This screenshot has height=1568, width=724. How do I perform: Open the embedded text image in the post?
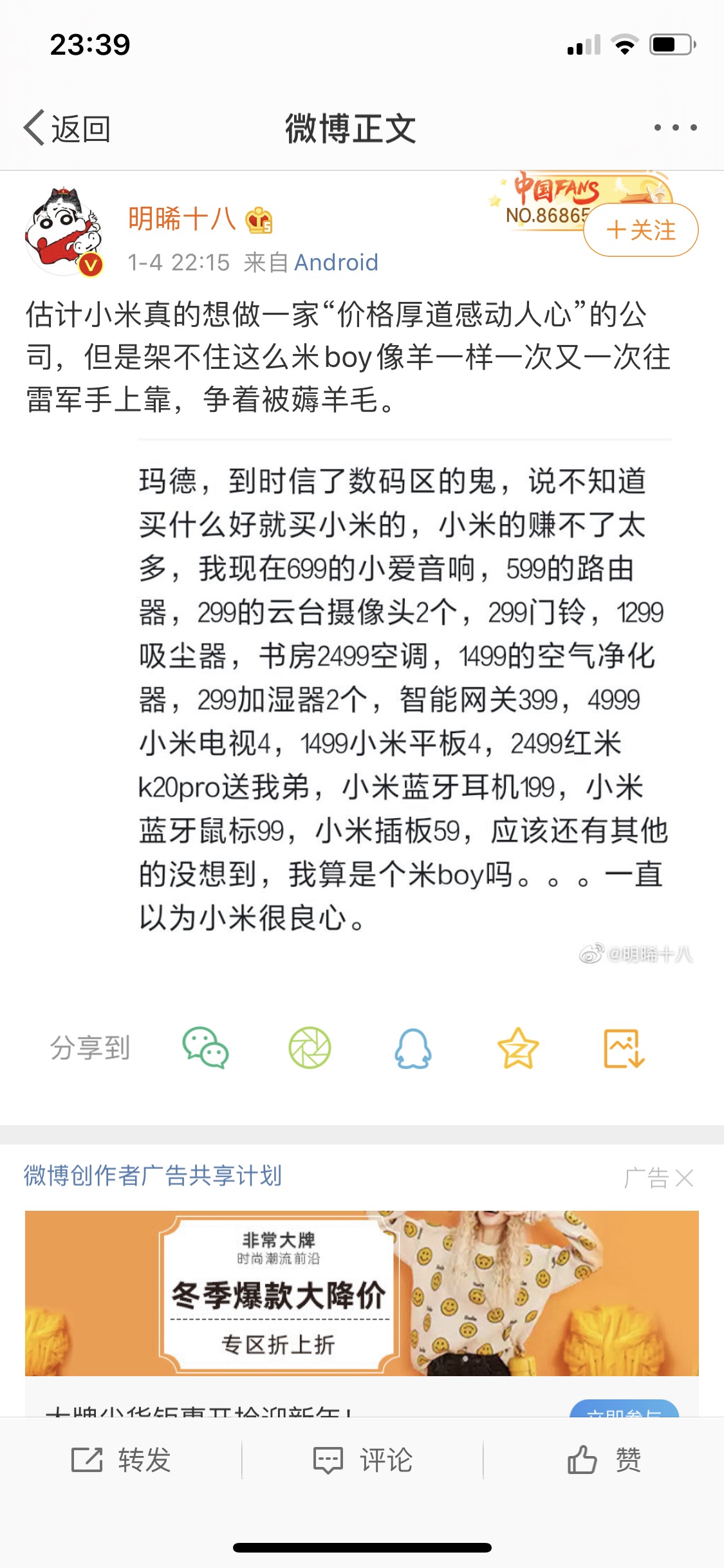click(404, 700)
